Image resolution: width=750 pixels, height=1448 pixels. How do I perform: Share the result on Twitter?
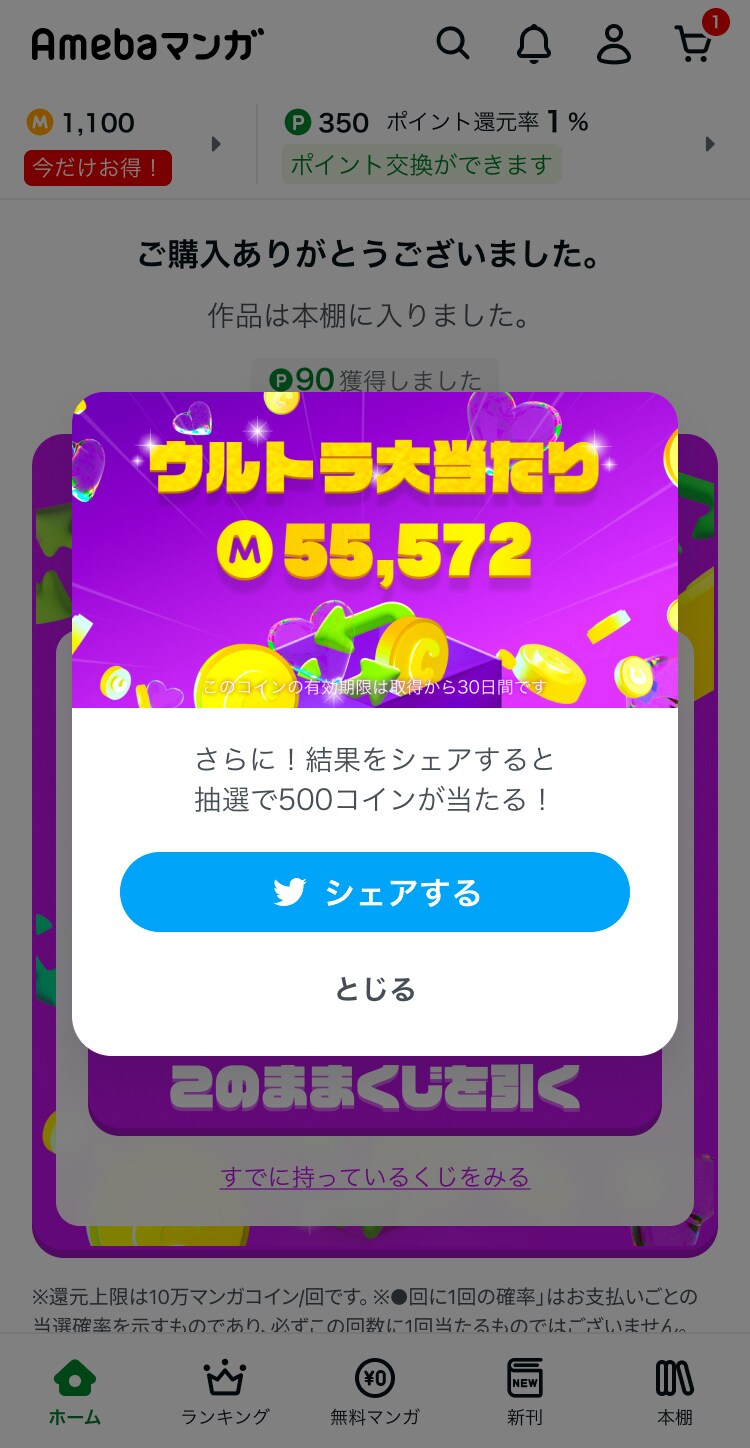tap(375, 892)
